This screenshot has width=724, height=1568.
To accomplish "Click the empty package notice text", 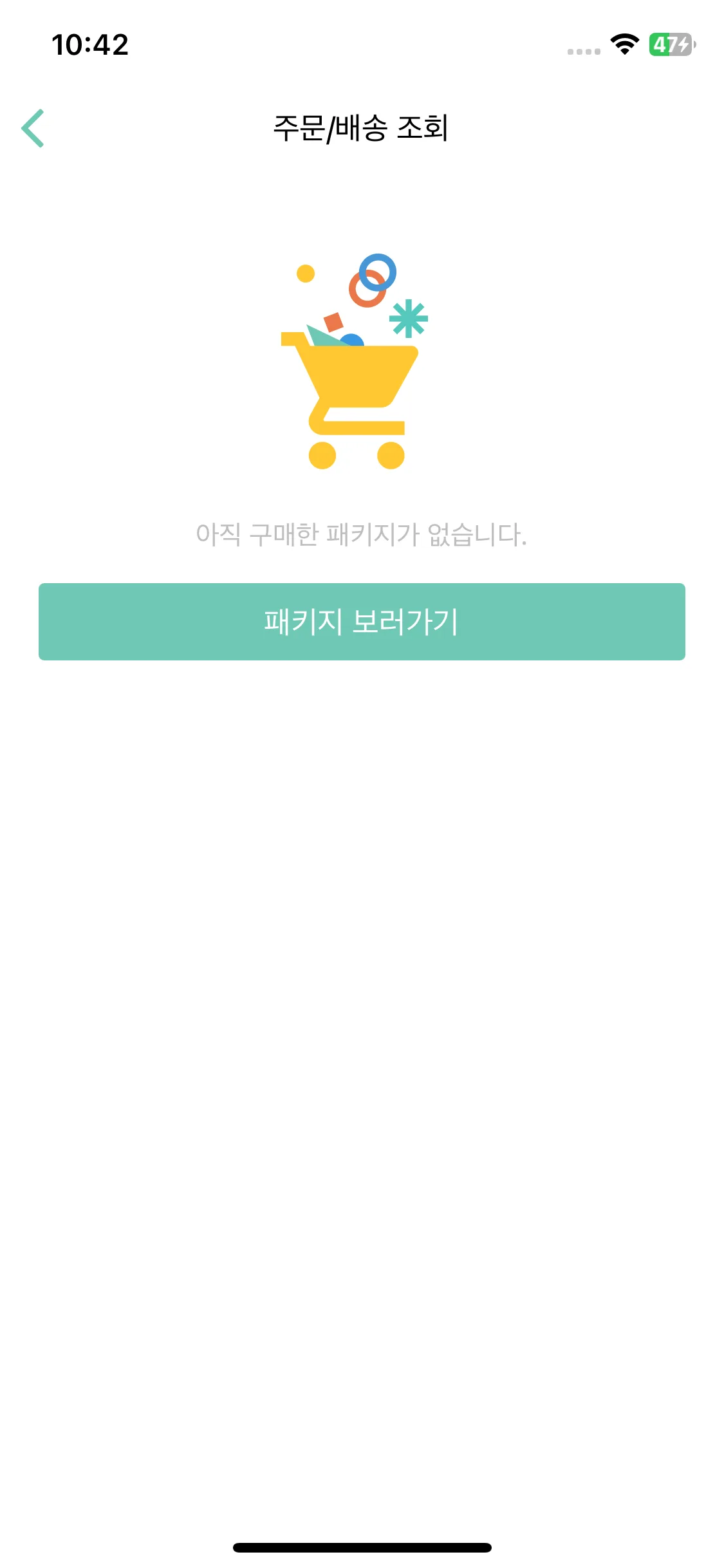I will click(362, 533).
